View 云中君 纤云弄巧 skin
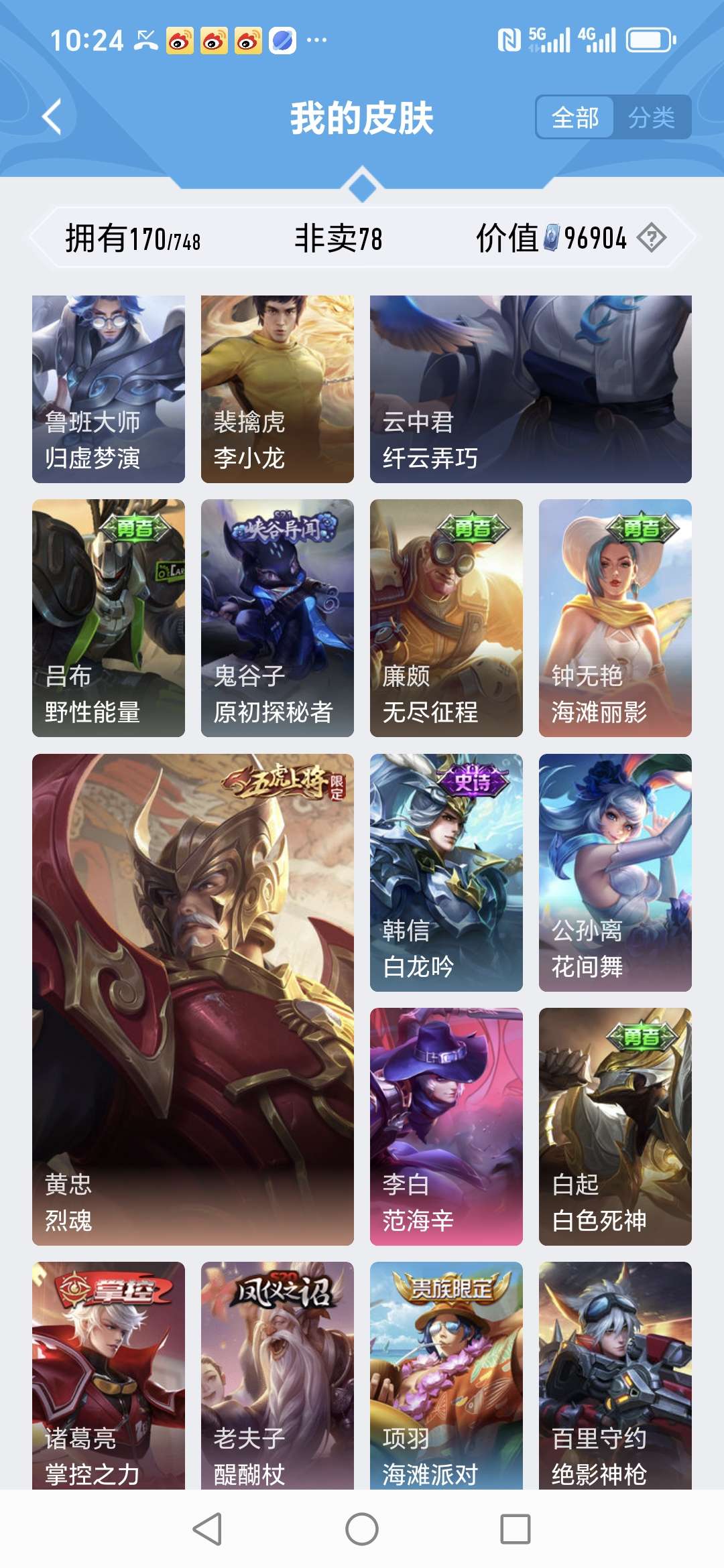This screenshot has width=724, height=1568. click(530, 389)
